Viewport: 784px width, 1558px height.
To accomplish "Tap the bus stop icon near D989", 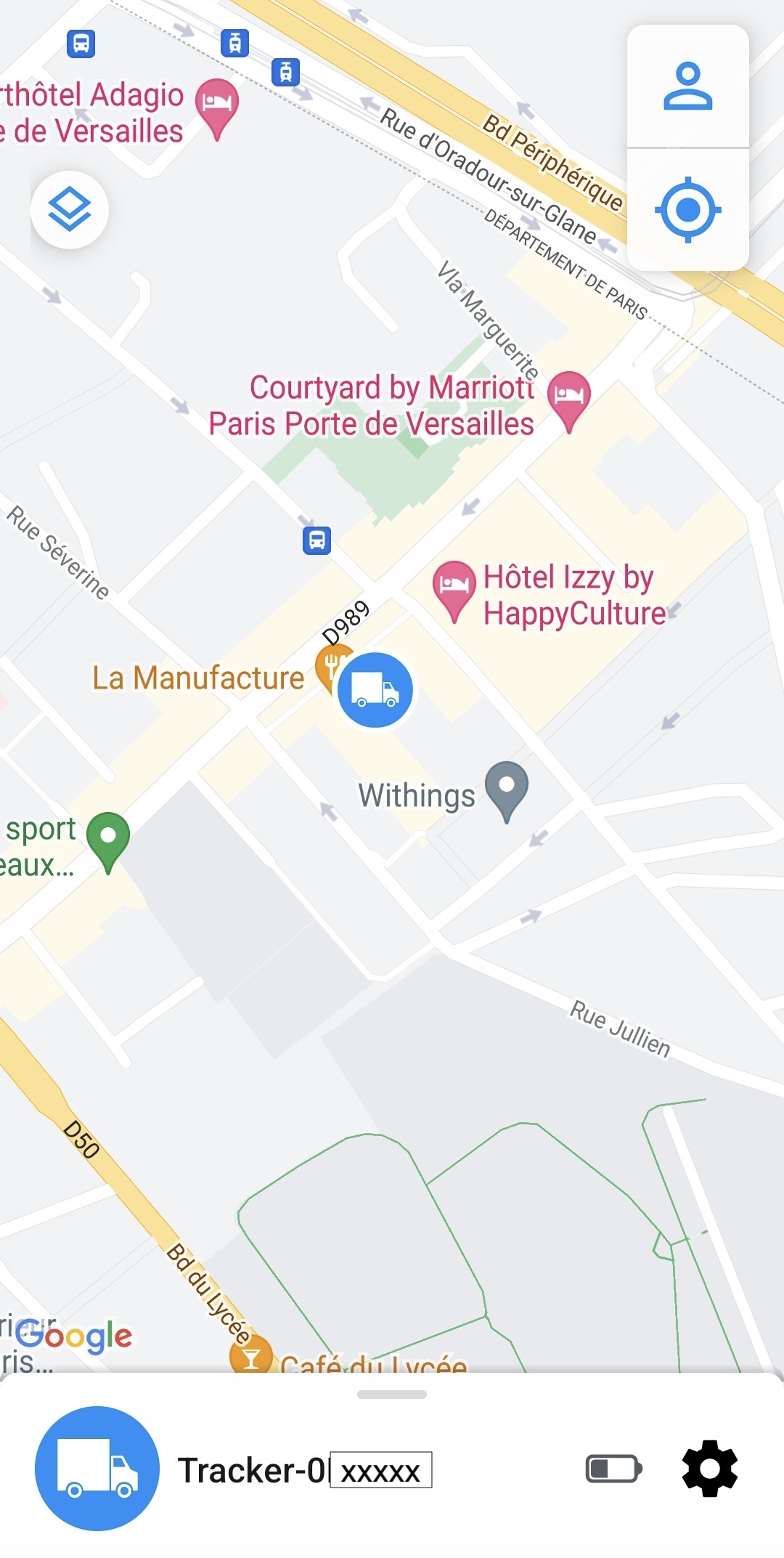I will tap(317, 540).
